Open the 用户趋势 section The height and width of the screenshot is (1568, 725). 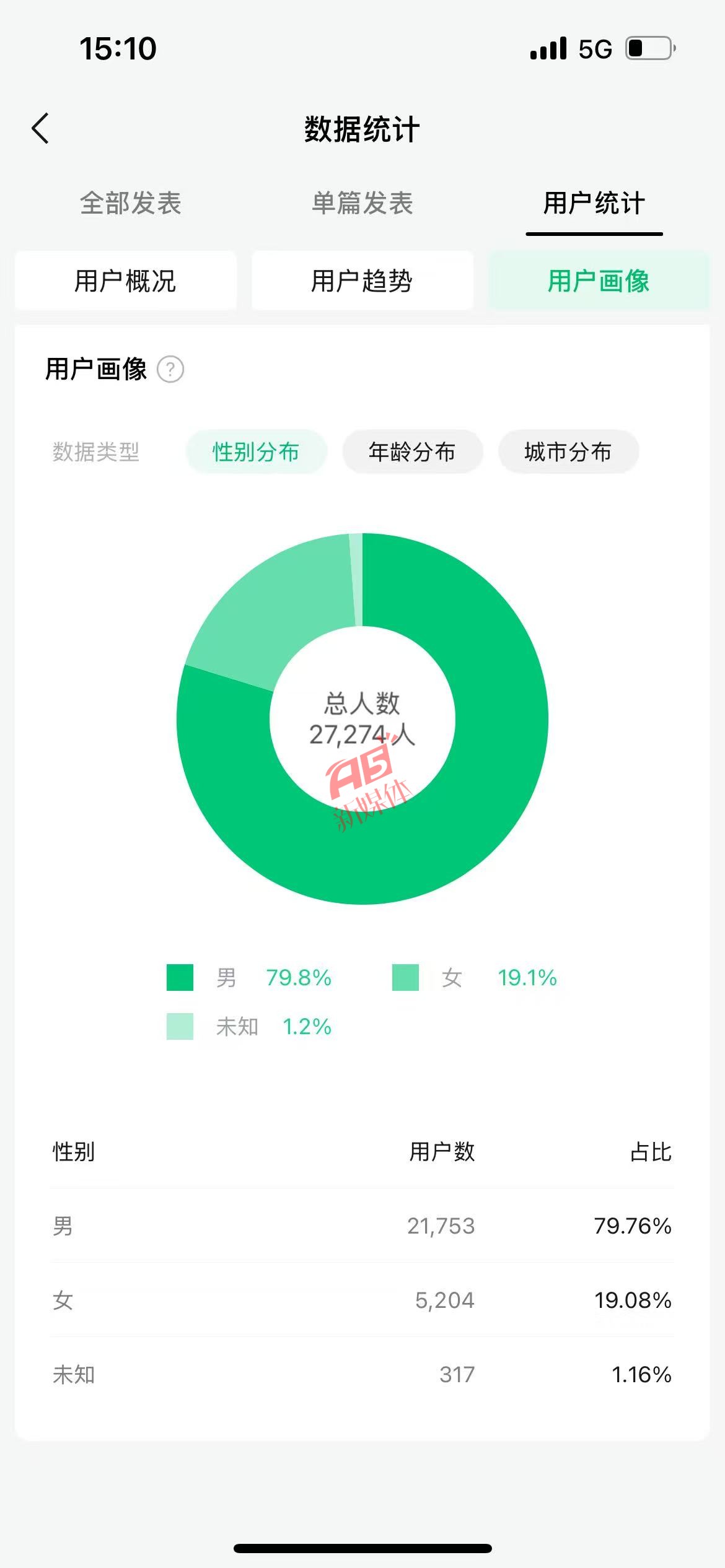pyautogui.click(x=362, y=281)
